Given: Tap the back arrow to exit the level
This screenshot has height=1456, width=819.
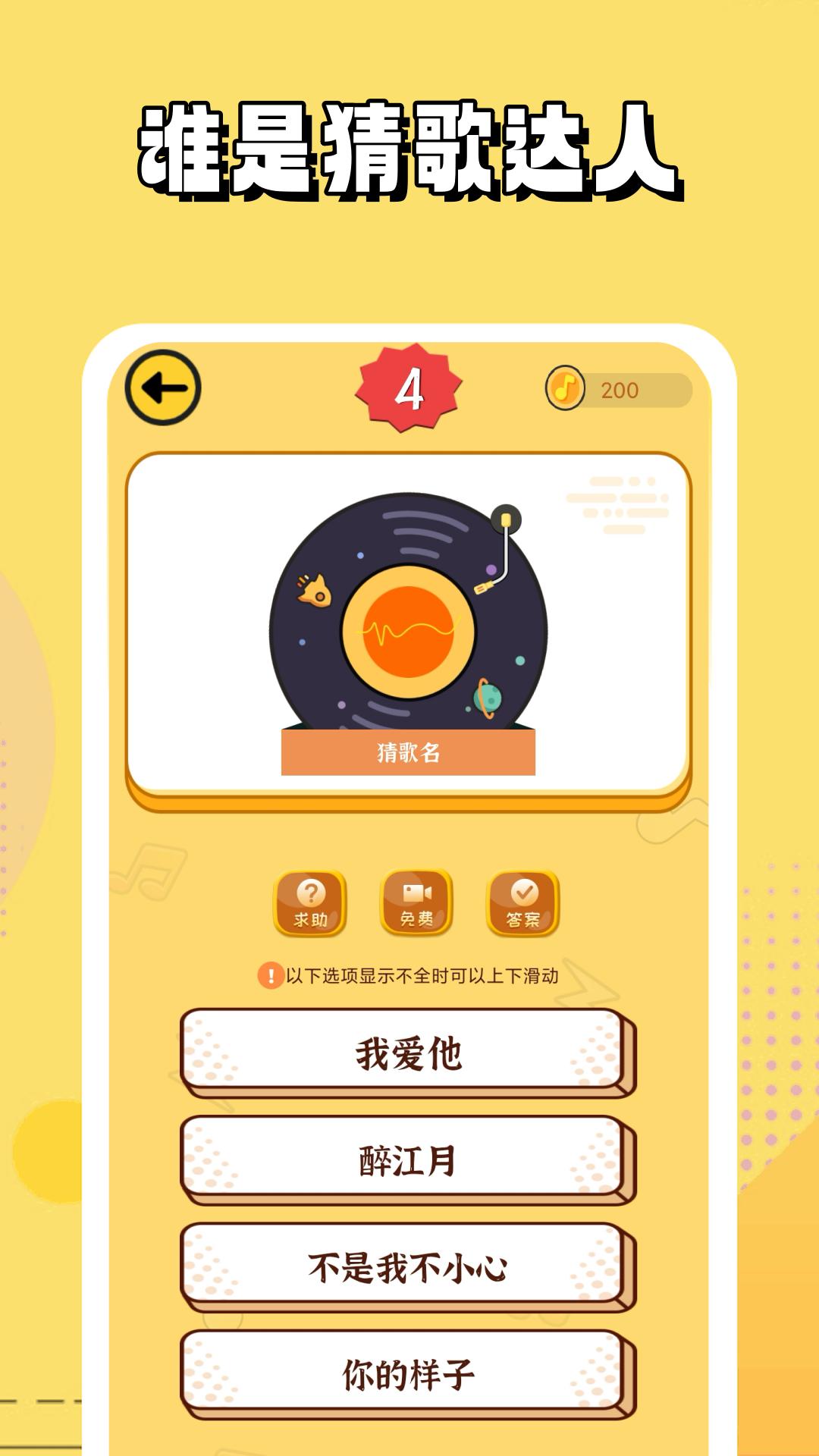Looking at the screenshot, I should click(163, 387).
